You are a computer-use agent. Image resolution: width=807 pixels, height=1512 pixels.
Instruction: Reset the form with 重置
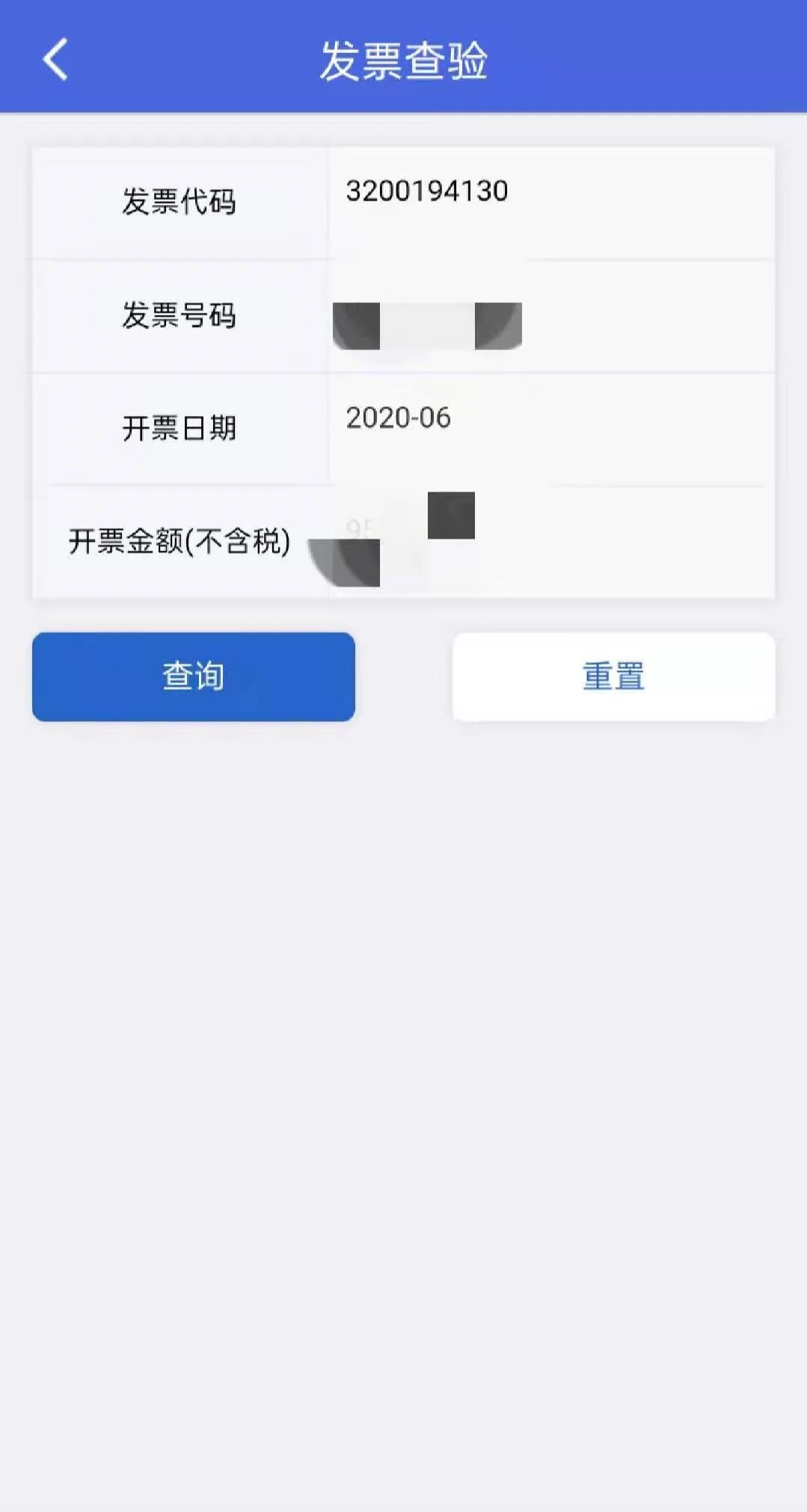coord(613,676)
